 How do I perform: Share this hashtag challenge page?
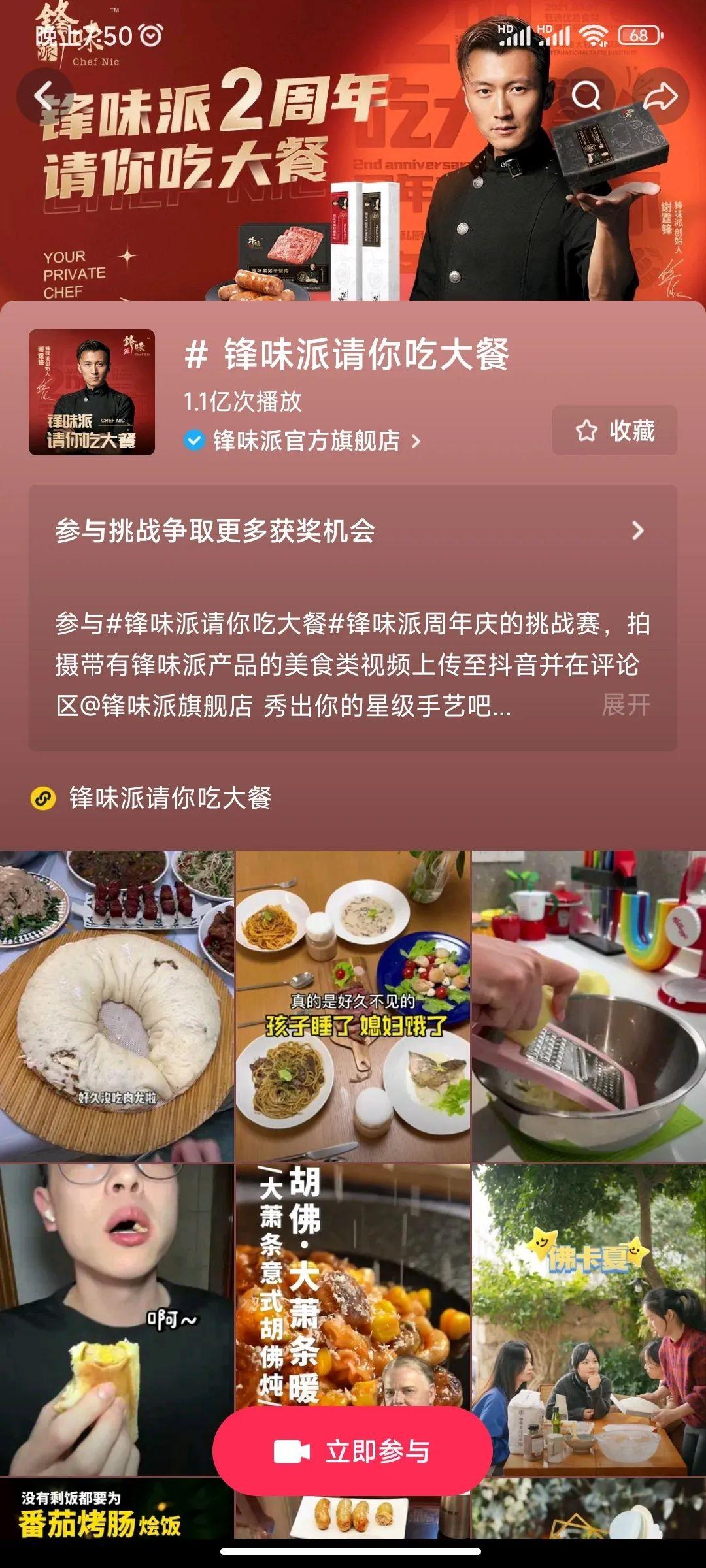pyautogui.click(x=660, y=97)
